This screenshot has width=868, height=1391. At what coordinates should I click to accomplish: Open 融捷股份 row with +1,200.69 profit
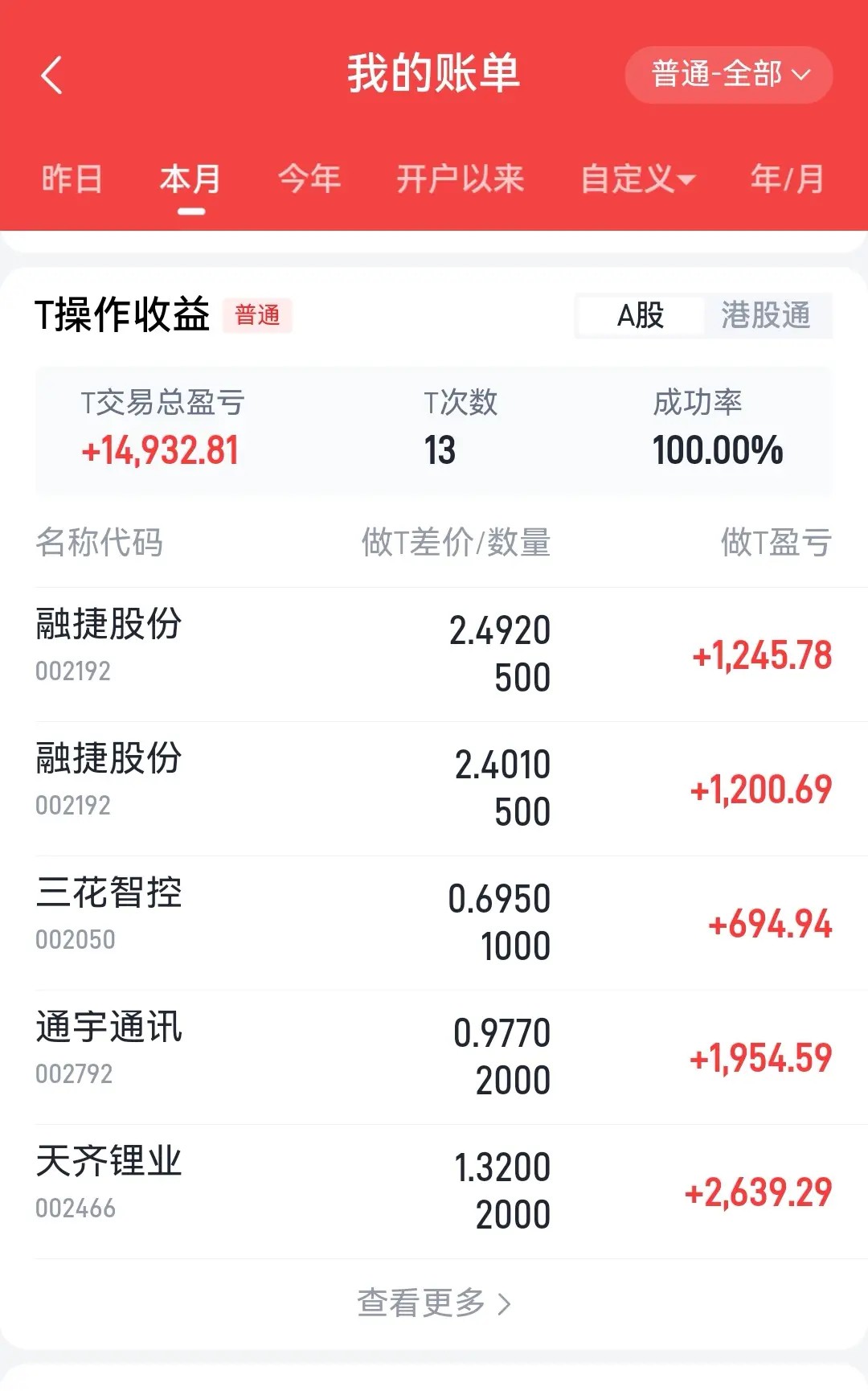coord(434,789)
